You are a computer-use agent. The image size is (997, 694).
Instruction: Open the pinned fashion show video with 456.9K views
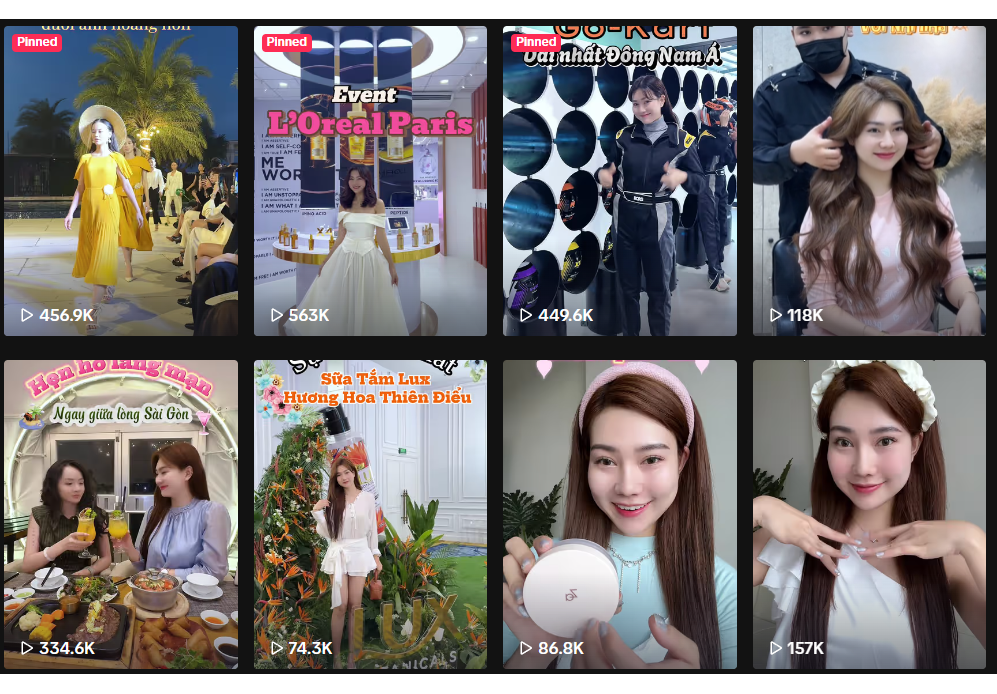(121, 180)
